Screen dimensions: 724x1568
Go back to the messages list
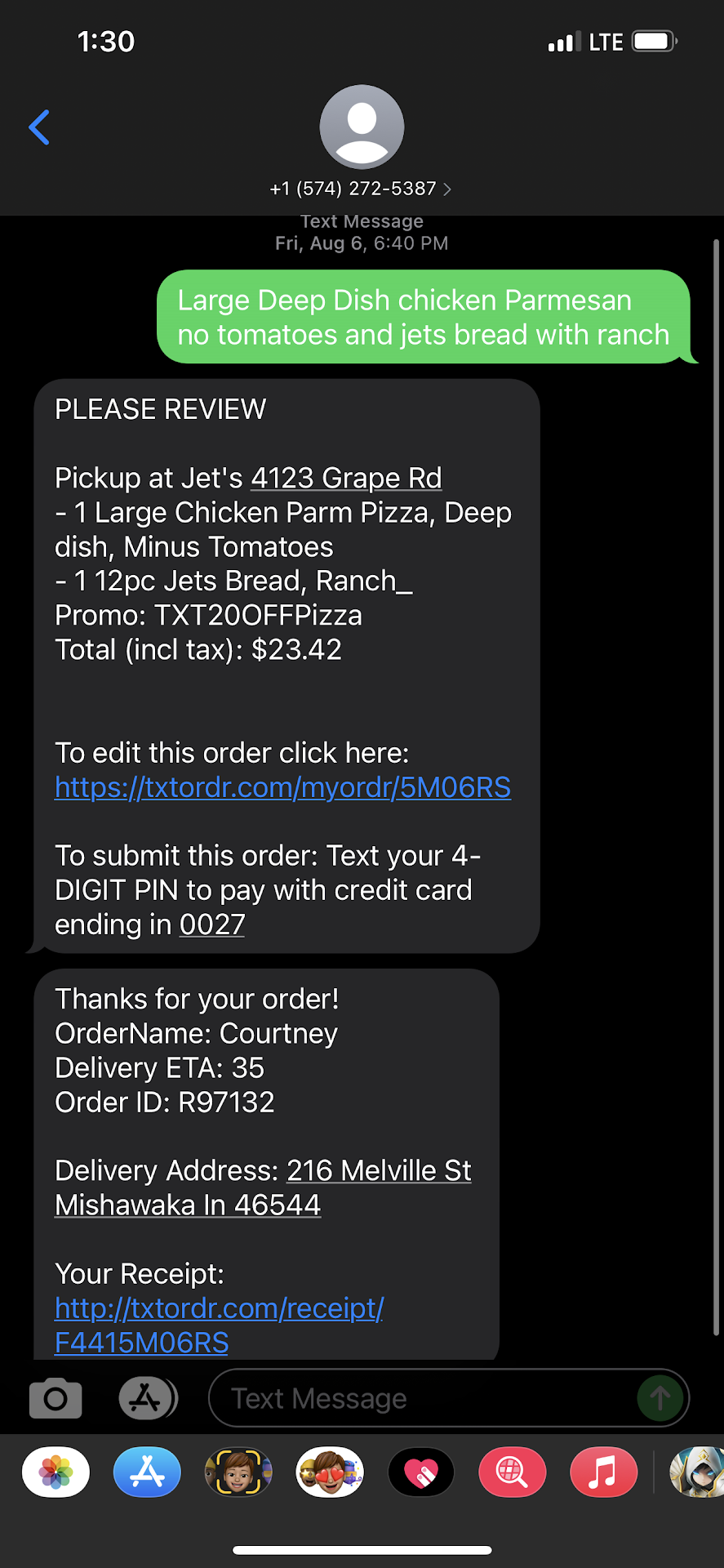[x=39, y=127]
